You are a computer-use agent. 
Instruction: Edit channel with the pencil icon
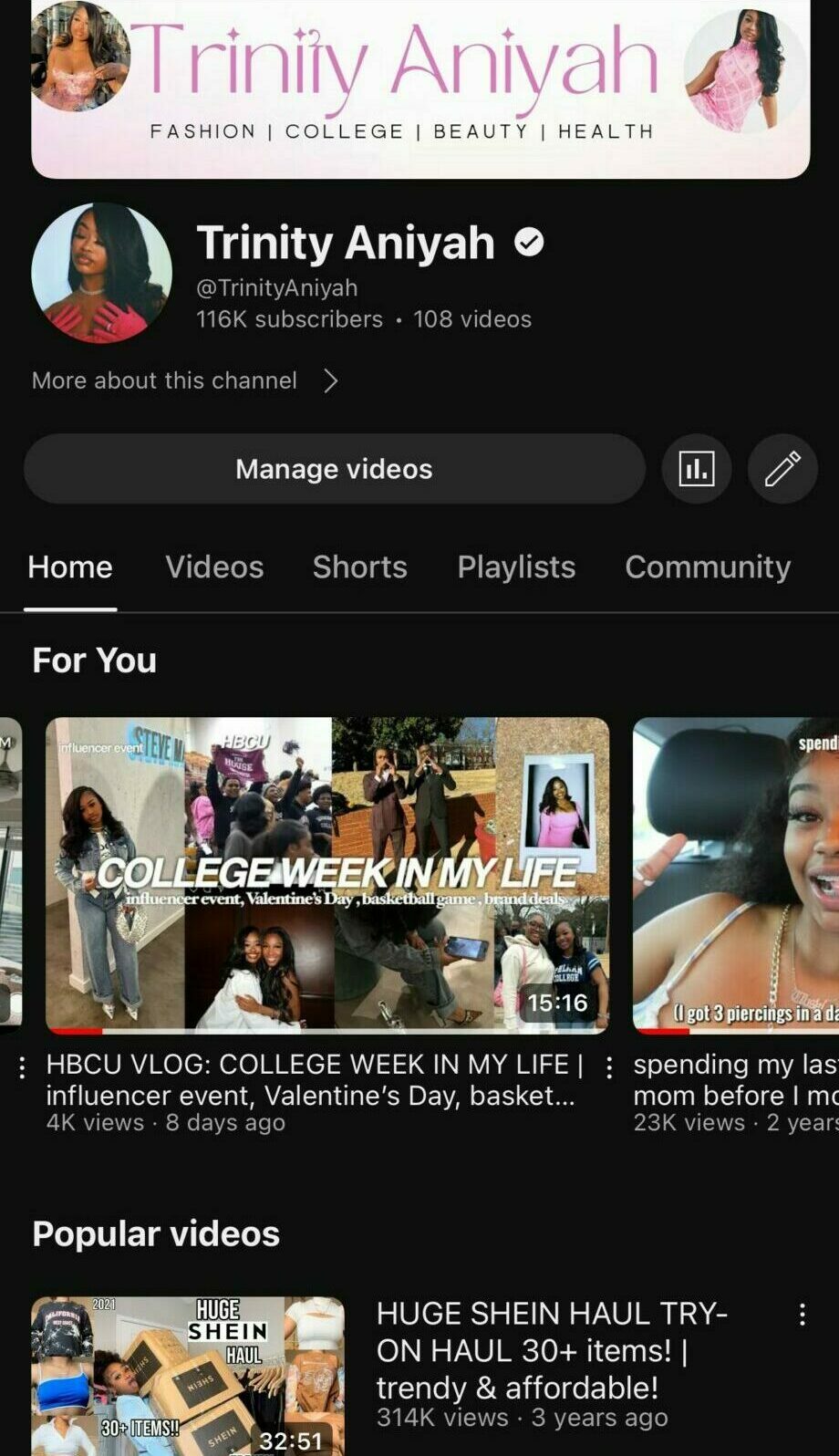(782, 470)
